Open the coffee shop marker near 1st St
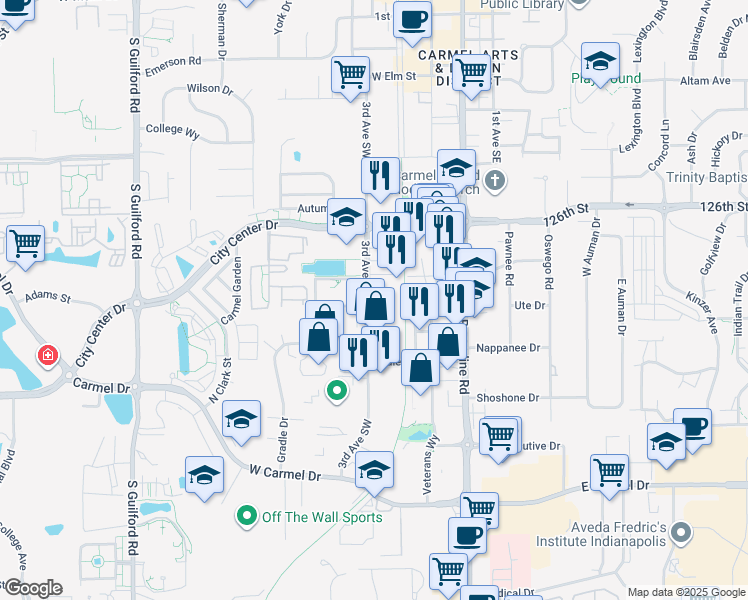 pyautogui.click(x=412, y=19)
